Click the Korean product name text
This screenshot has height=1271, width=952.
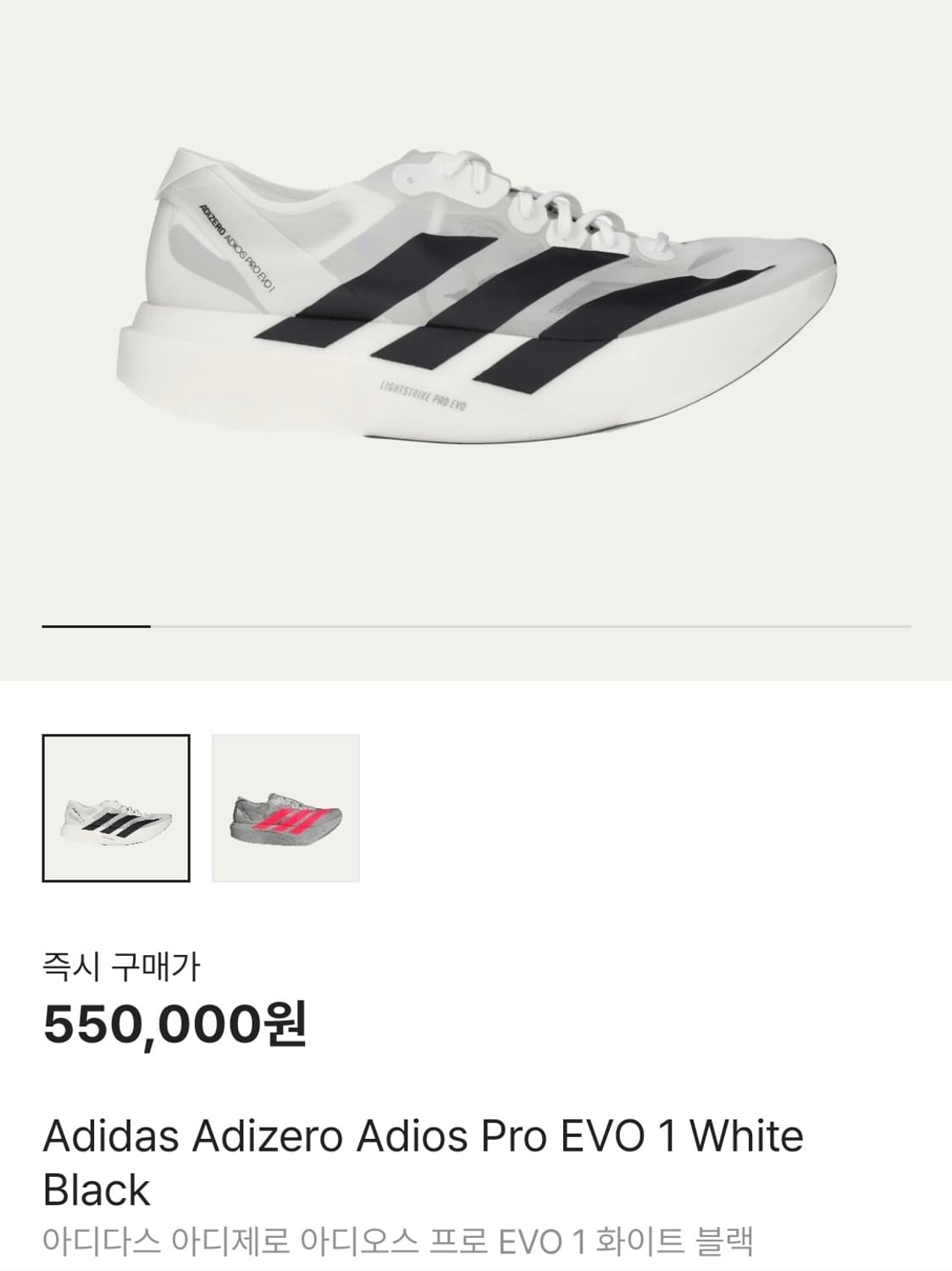point(398,1237)
